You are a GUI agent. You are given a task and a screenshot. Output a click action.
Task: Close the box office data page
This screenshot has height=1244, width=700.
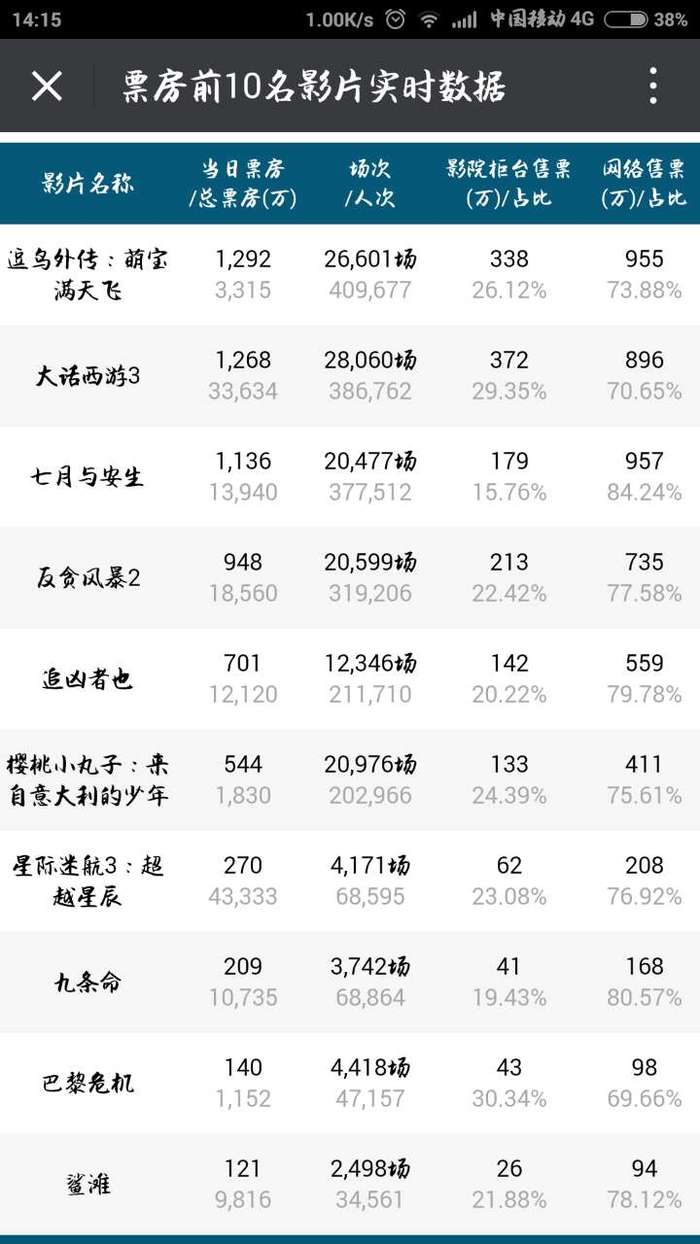click(x=47, y=87)
